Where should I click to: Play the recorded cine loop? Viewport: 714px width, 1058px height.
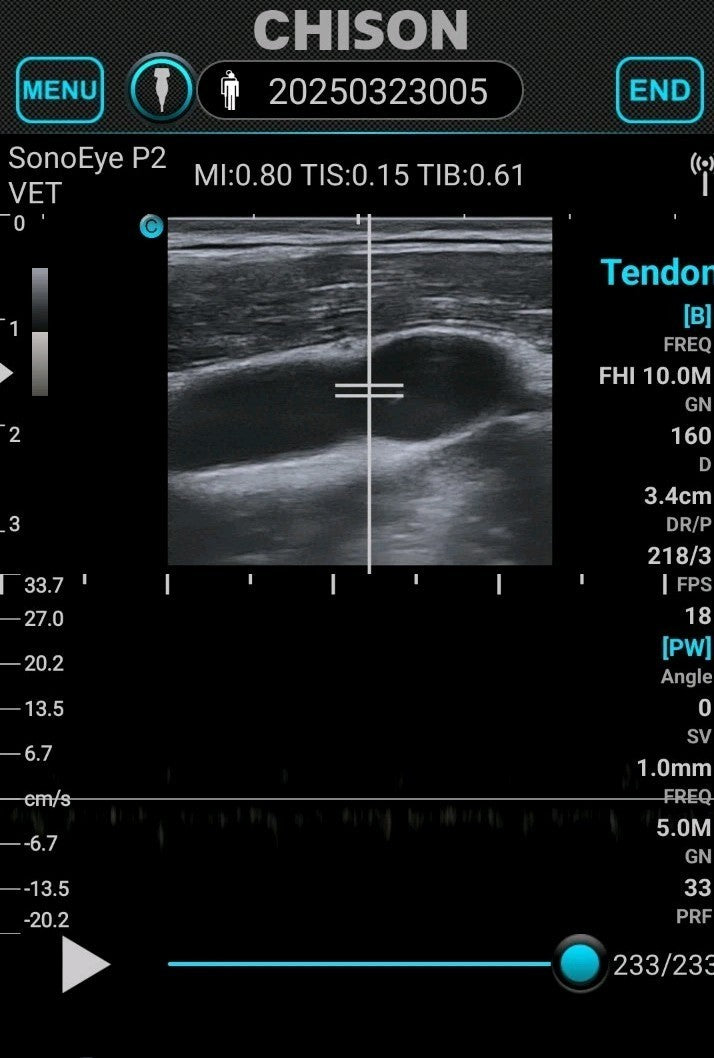coord(85,965)
